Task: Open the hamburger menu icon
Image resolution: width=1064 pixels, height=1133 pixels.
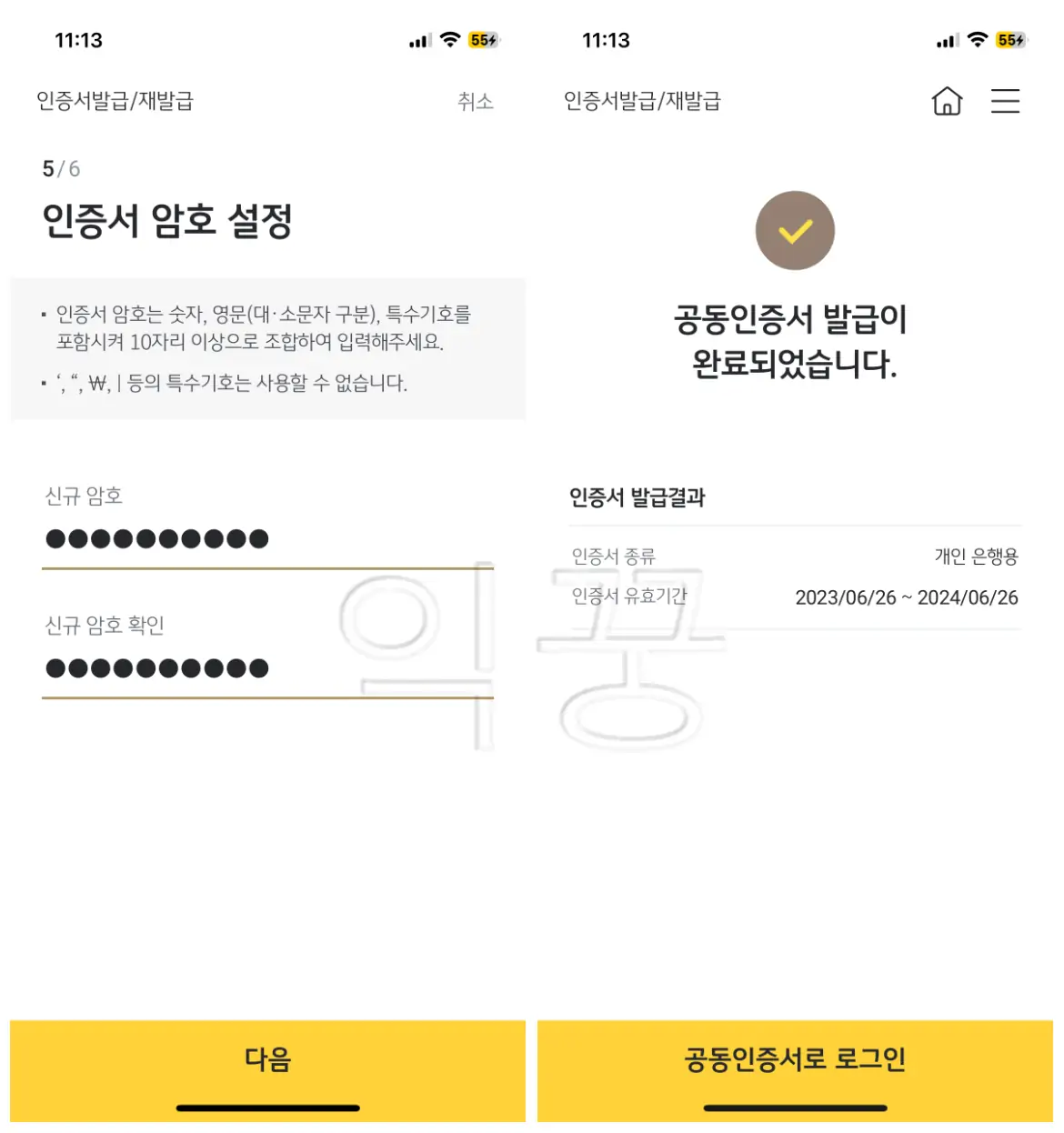Action: (x=1005, y=102)
